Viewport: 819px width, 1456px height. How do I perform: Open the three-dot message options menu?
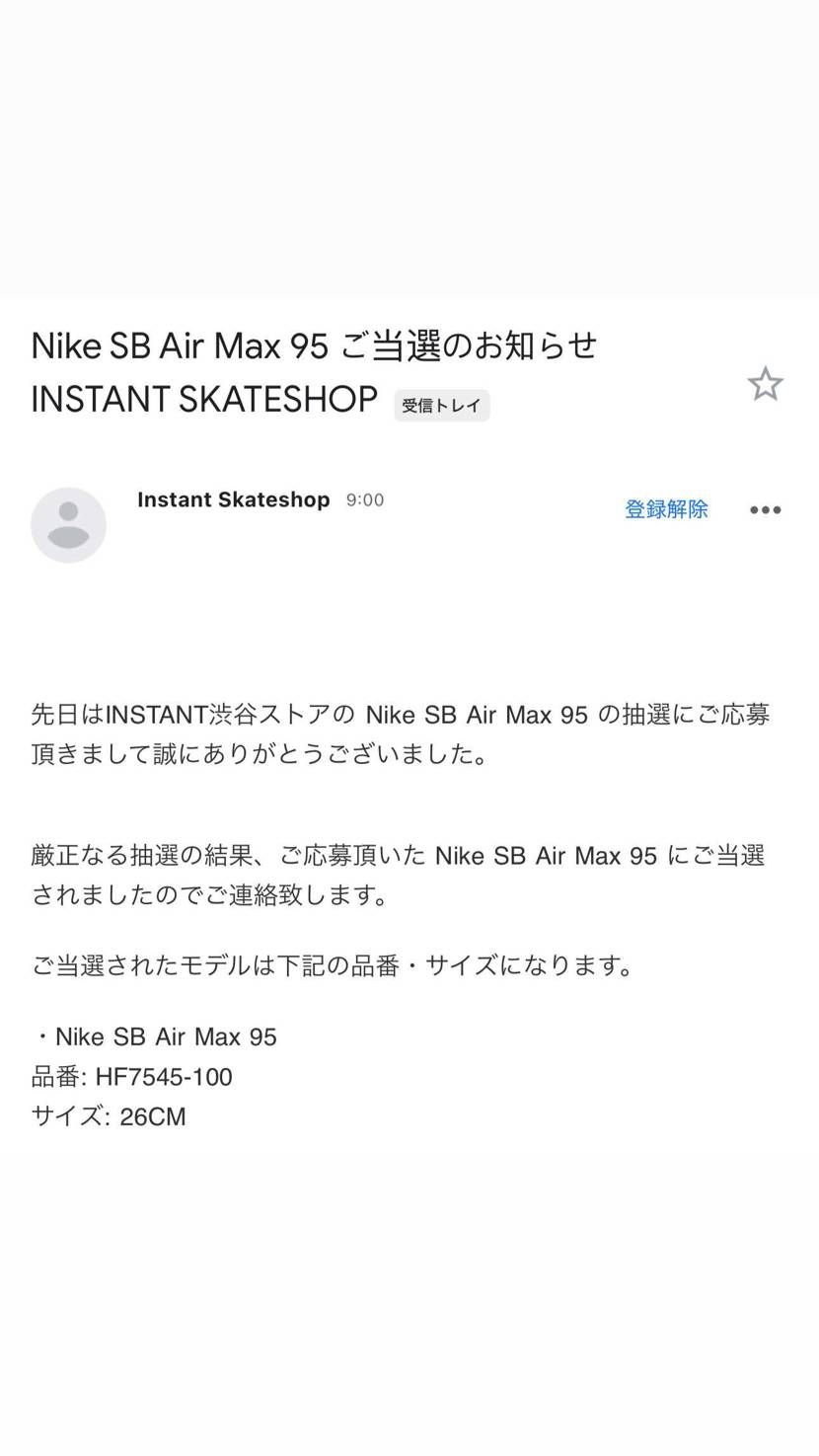point(765,510)
